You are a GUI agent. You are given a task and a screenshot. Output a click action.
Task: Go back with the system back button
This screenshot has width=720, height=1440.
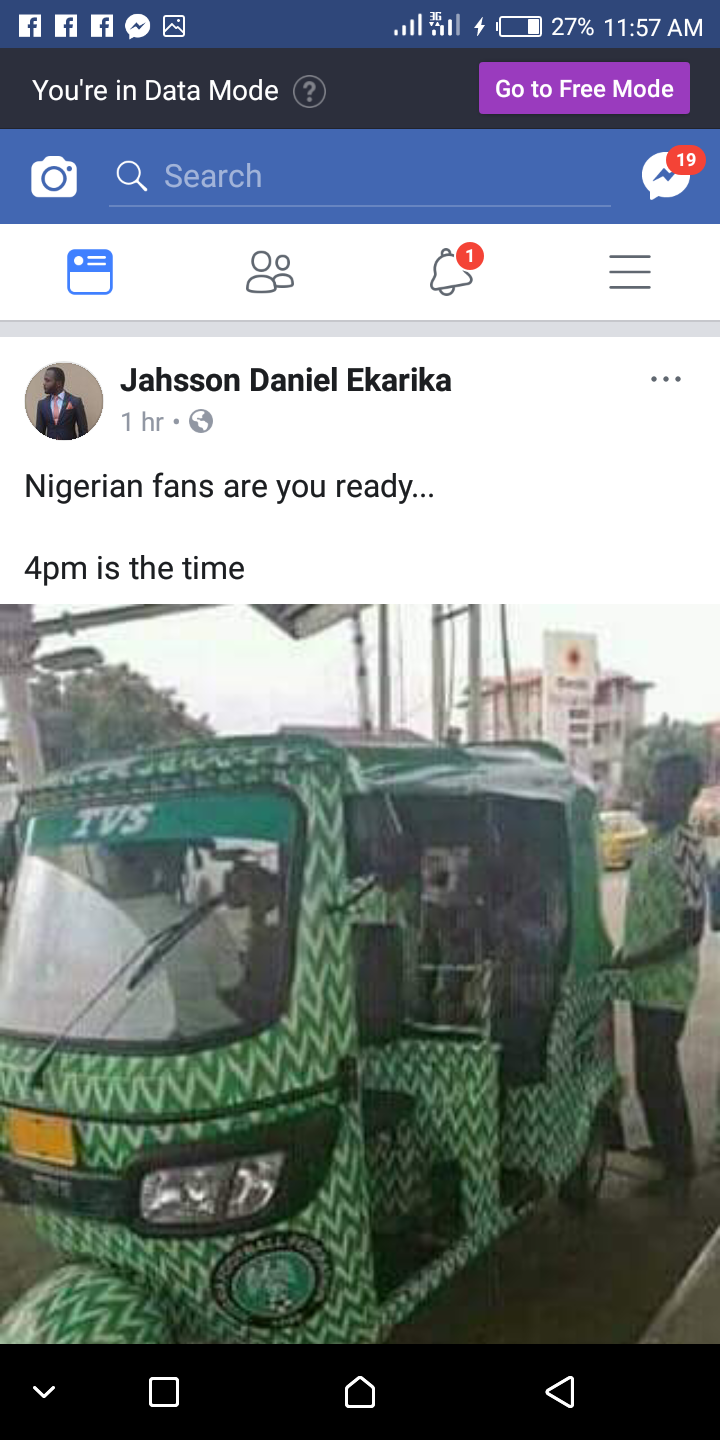pyautogui.click(x=560, y=1391)
